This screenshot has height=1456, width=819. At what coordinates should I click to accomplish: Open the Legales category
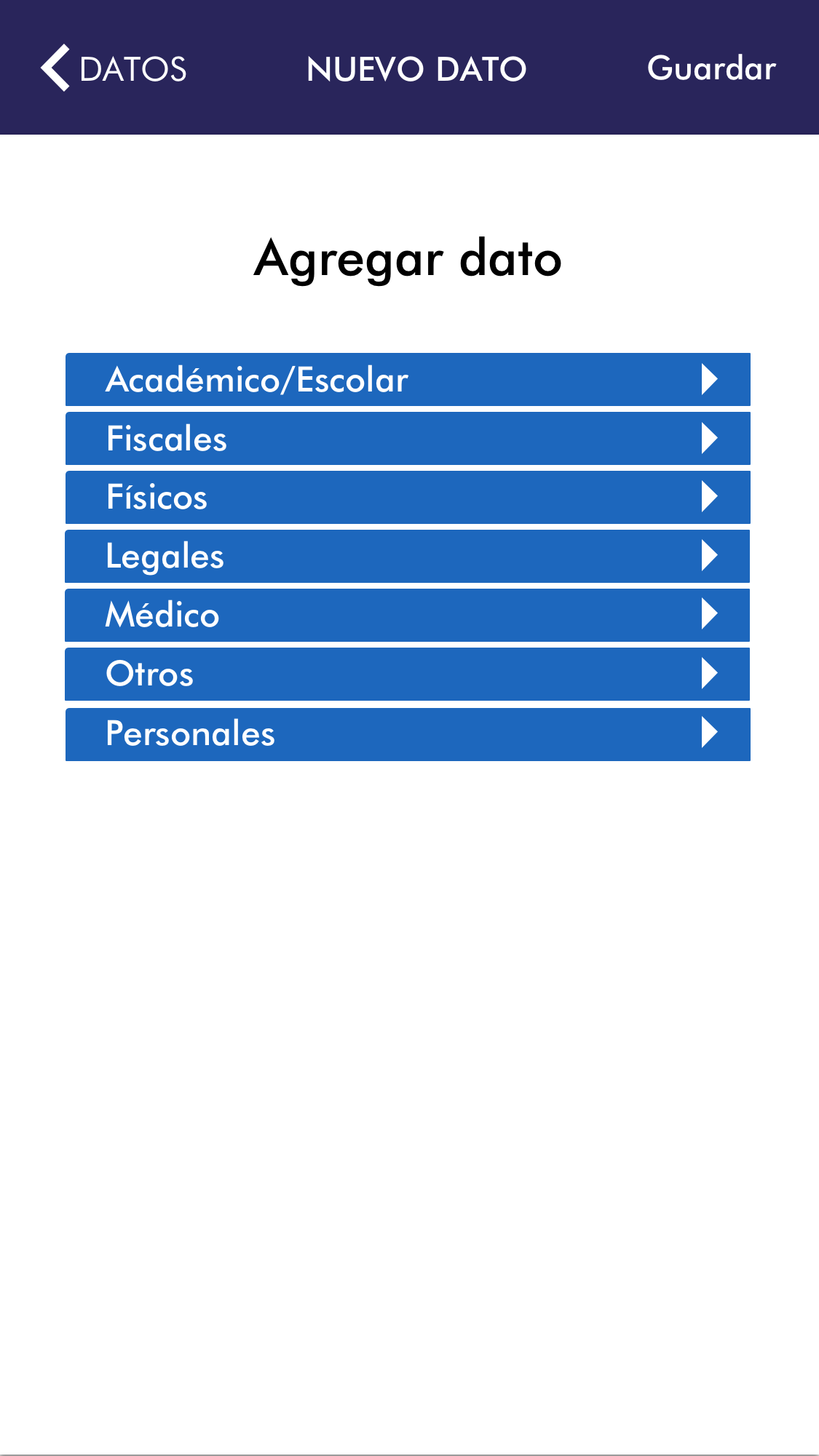(408, 557)
